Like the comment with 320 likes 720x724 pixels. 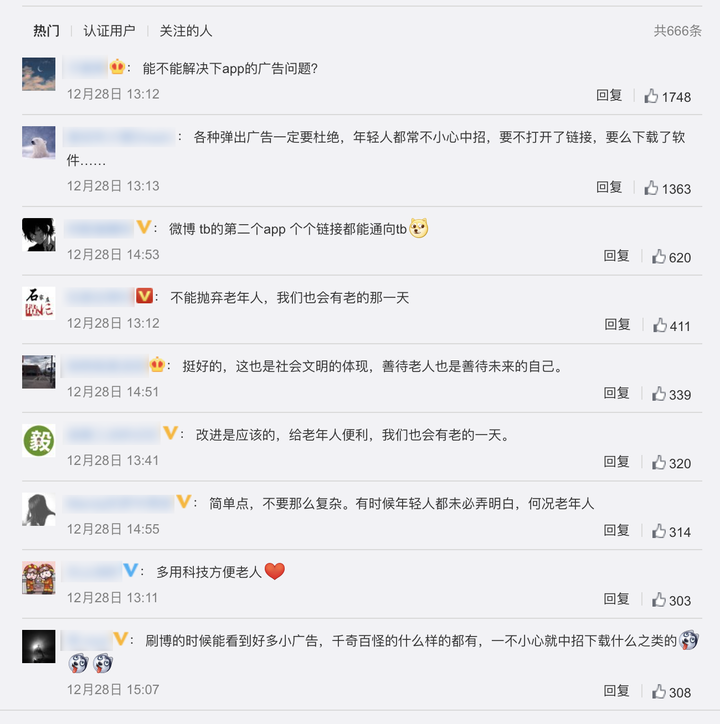672,463
